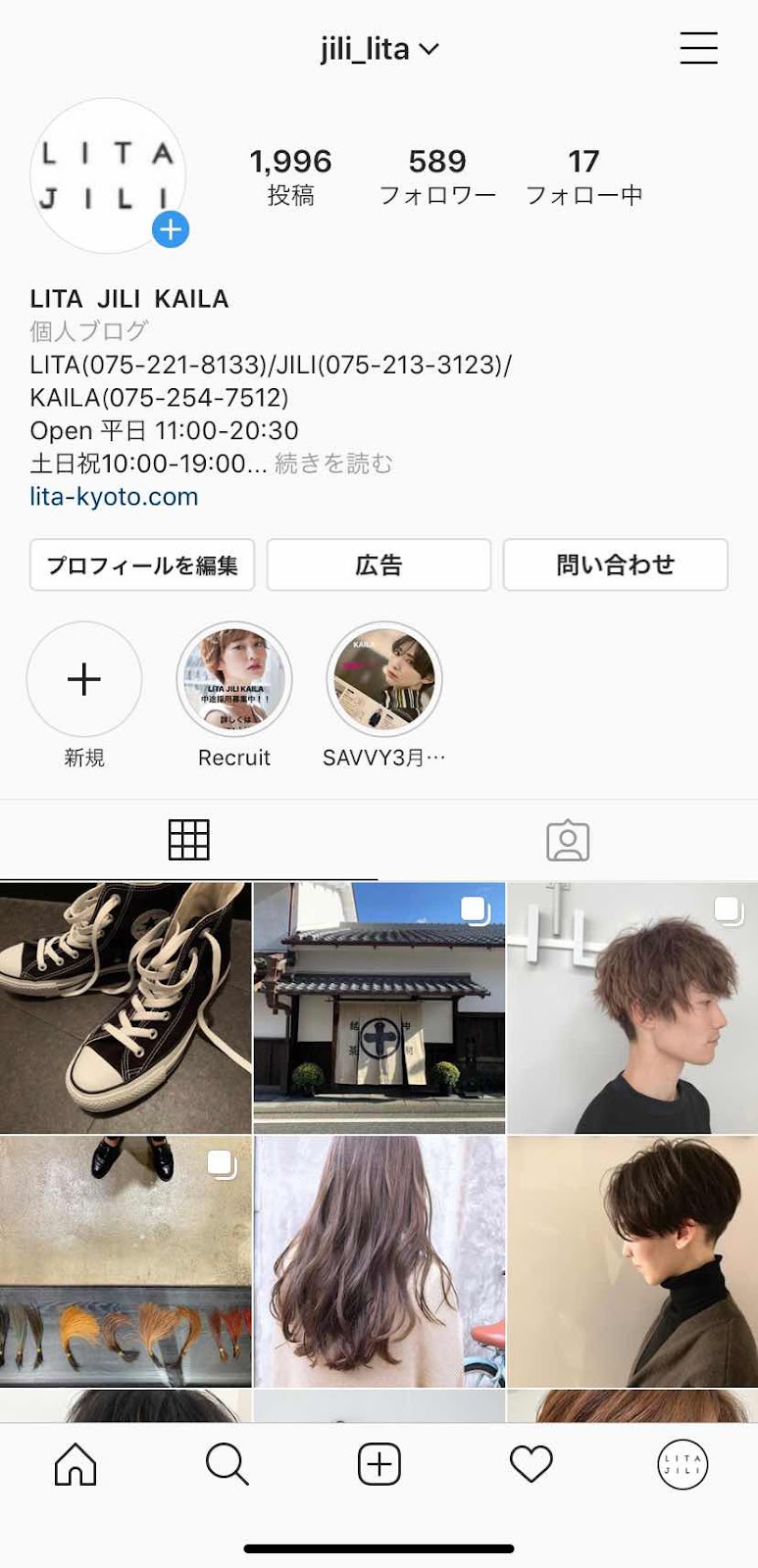
Task: Open the hamburger menu
Action: tap(698, 48)
